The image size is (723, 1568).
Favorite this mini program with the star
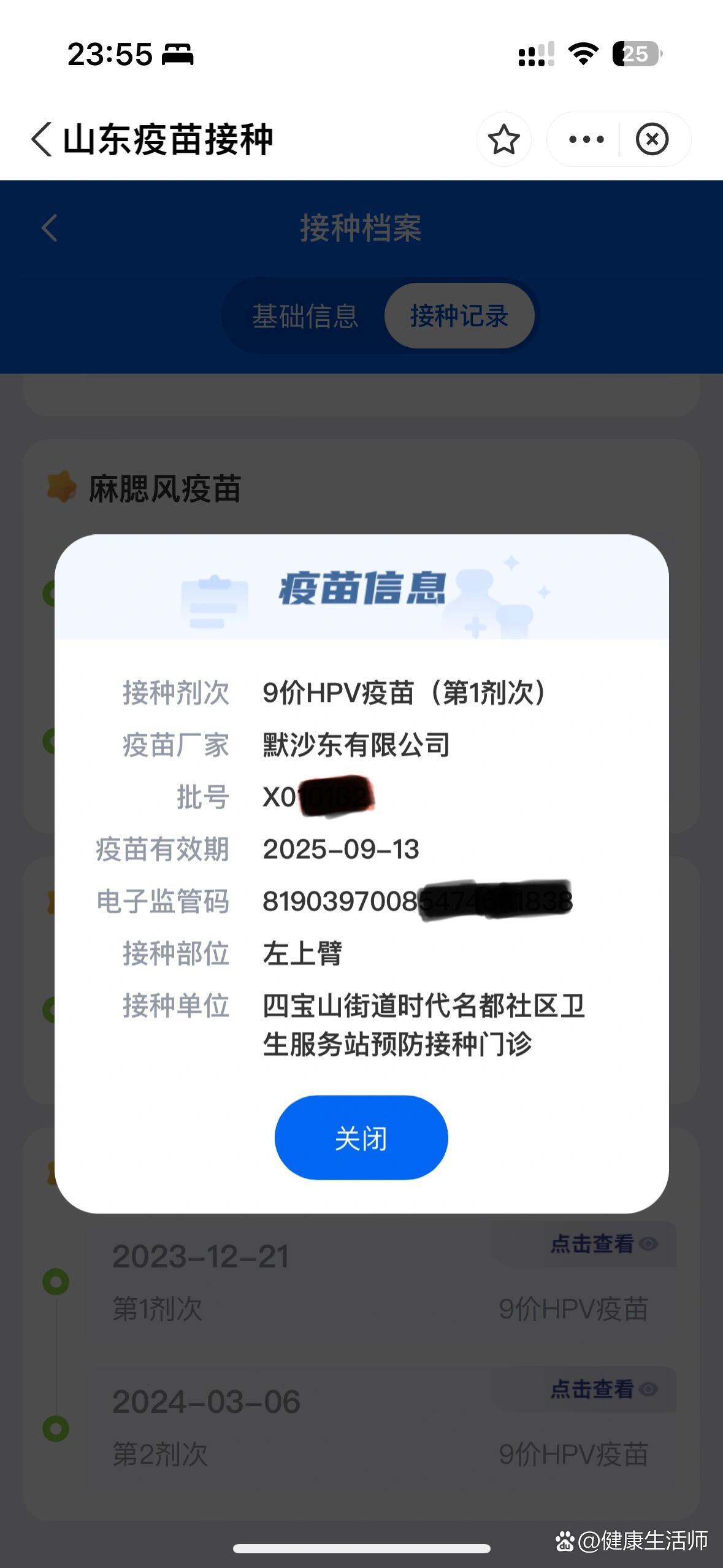pos(504,139)
